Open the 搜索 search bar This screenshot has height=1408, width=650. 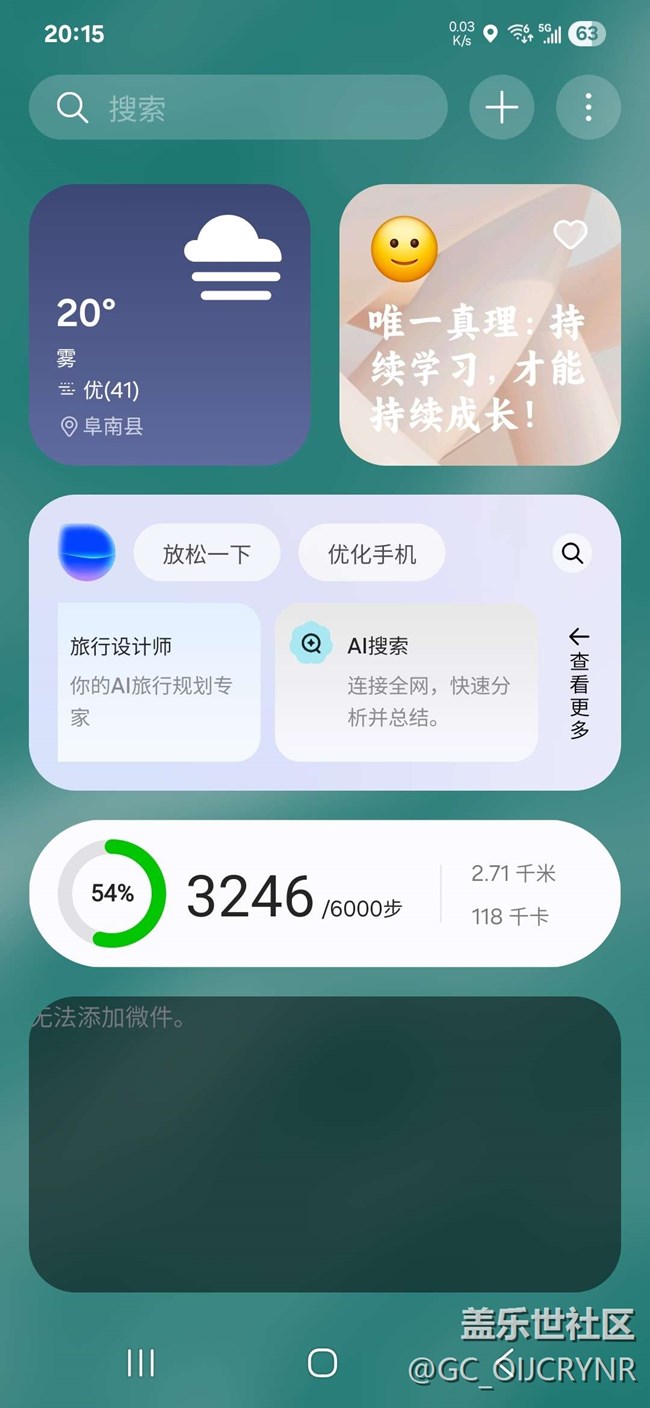237,107
